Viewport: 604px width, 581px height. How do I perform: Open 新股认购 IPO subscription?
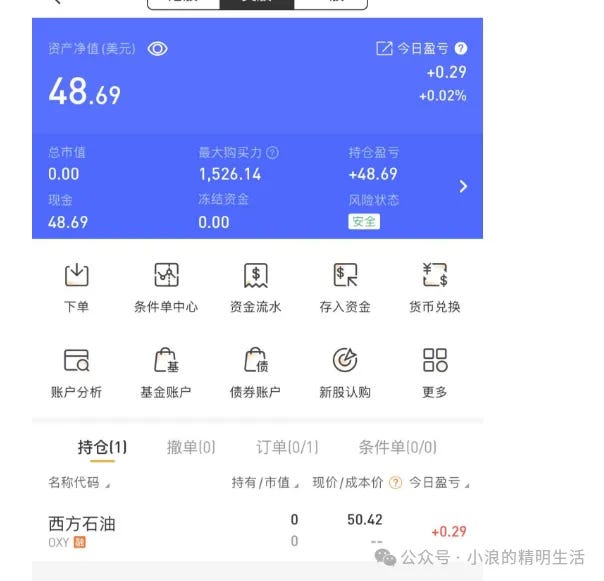tap(345, 373)
